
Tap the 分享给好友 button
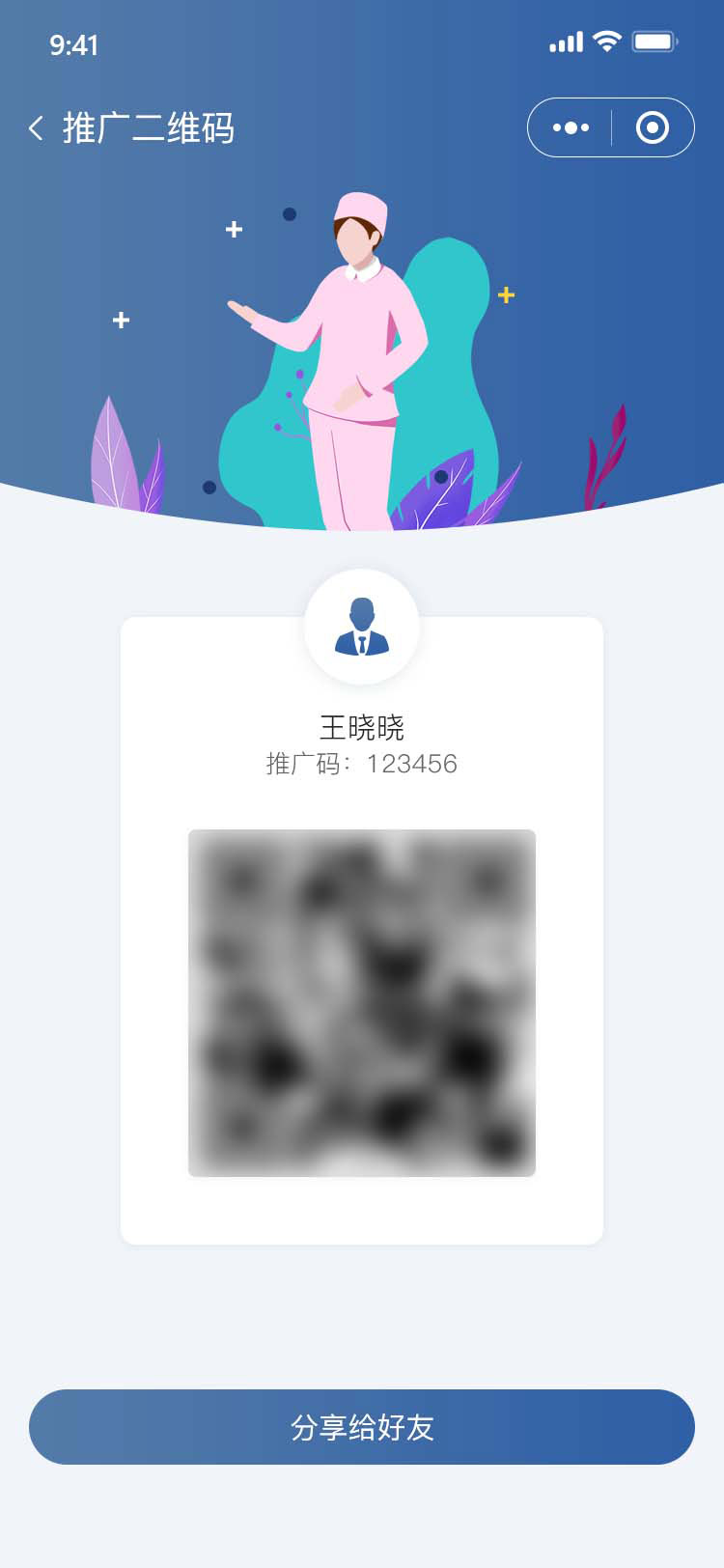tap(362, 1427)
